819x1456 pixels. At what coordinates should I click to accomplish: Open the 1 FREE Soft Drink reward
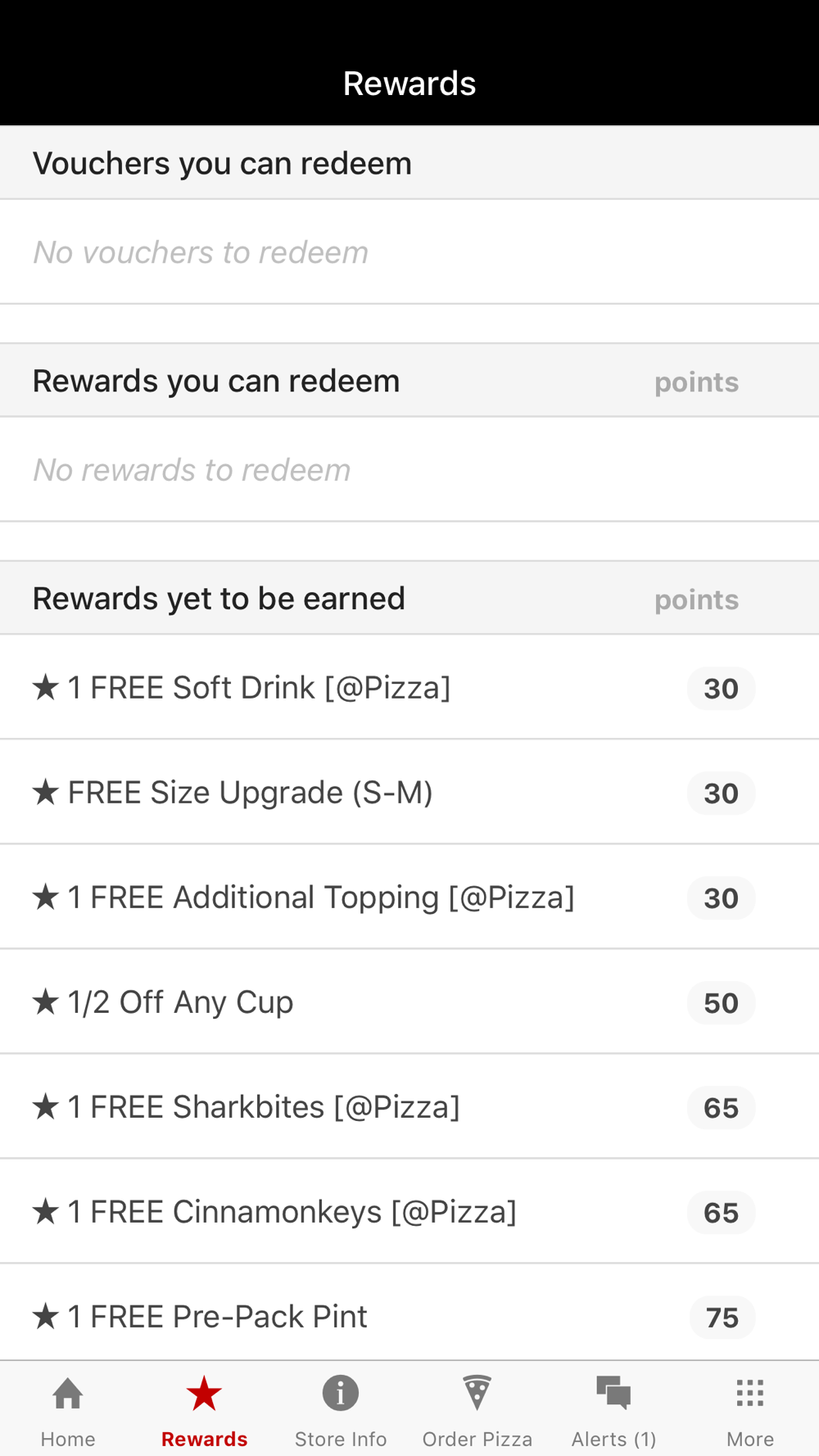point(409,688)
